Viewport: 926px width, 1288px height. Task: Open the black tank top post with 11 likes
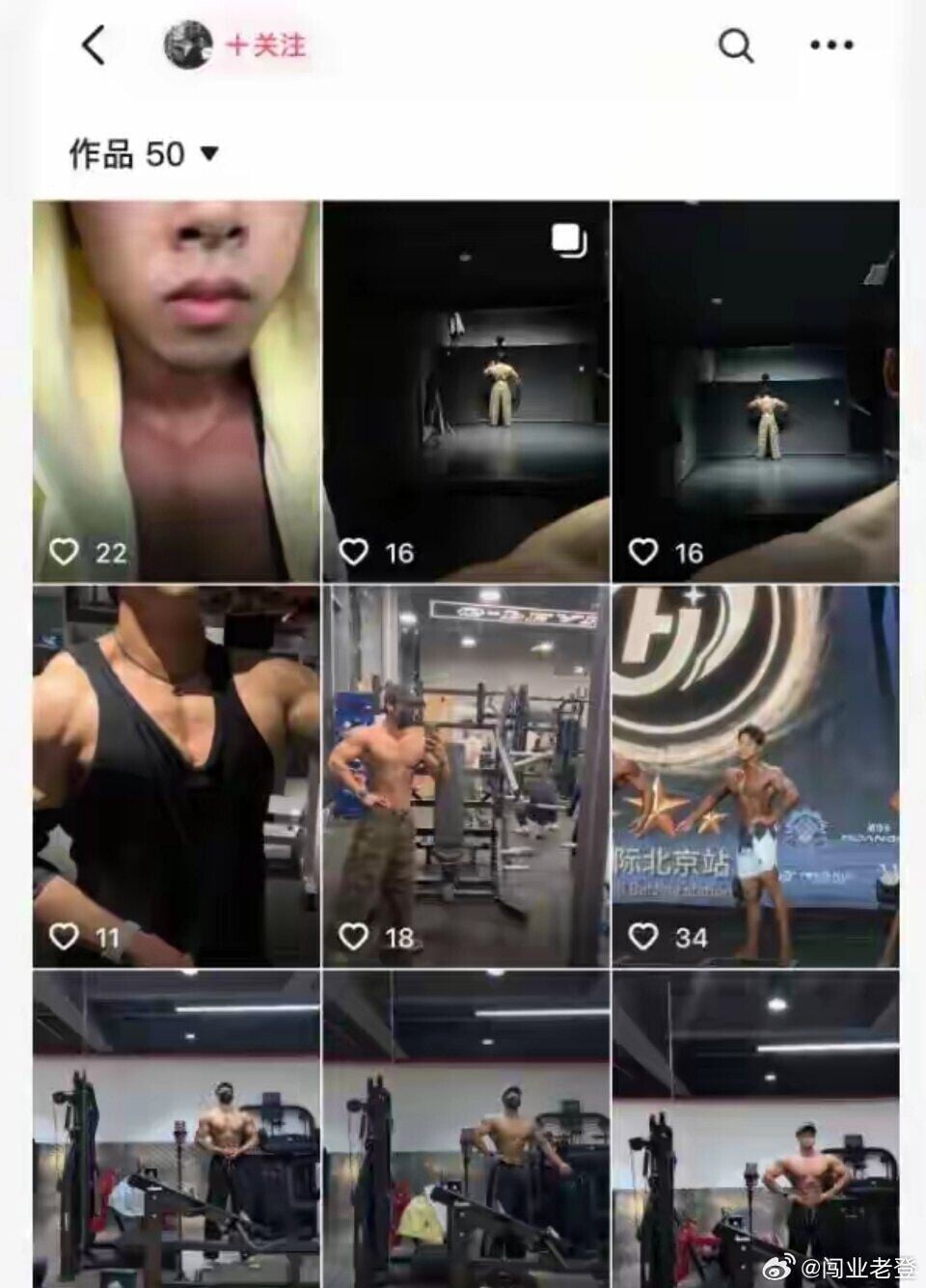click(177, 776)
